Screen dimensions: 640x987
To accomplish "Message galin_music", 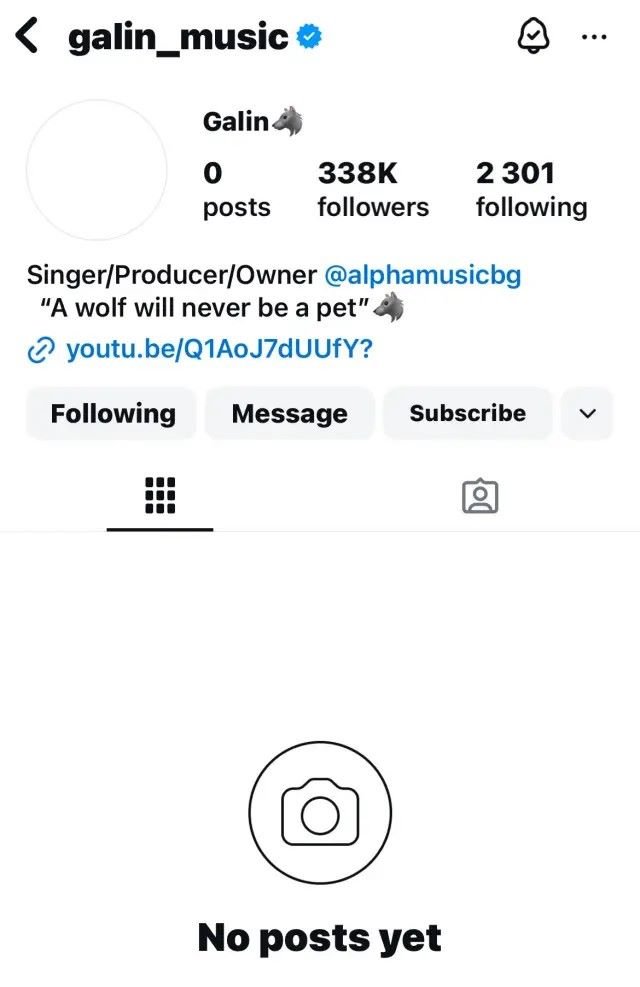I will coord(289,414).
